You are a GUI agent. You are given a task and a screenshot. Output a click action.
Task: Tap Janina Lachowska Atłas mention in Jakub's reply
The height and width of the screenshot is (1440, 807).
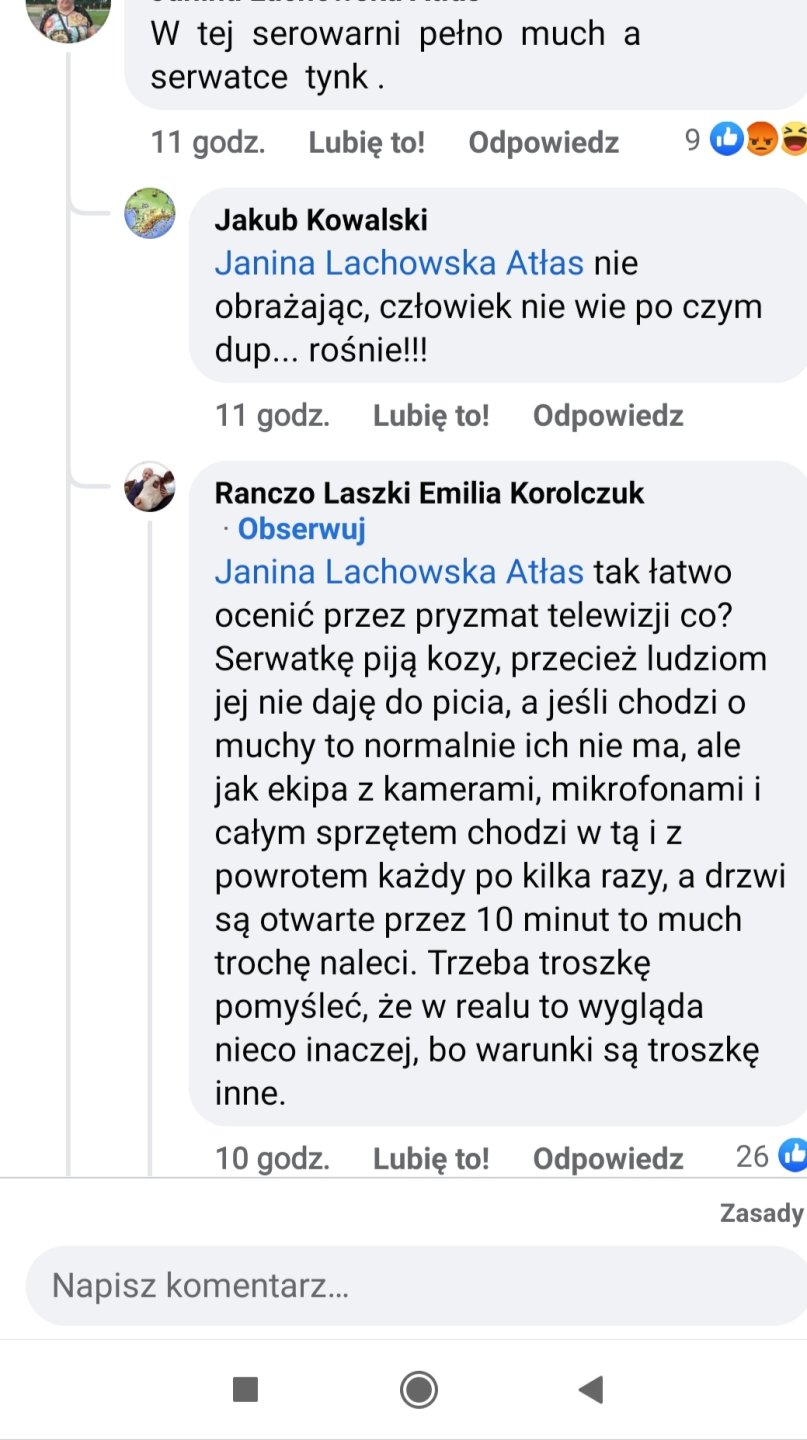point(399,263)
